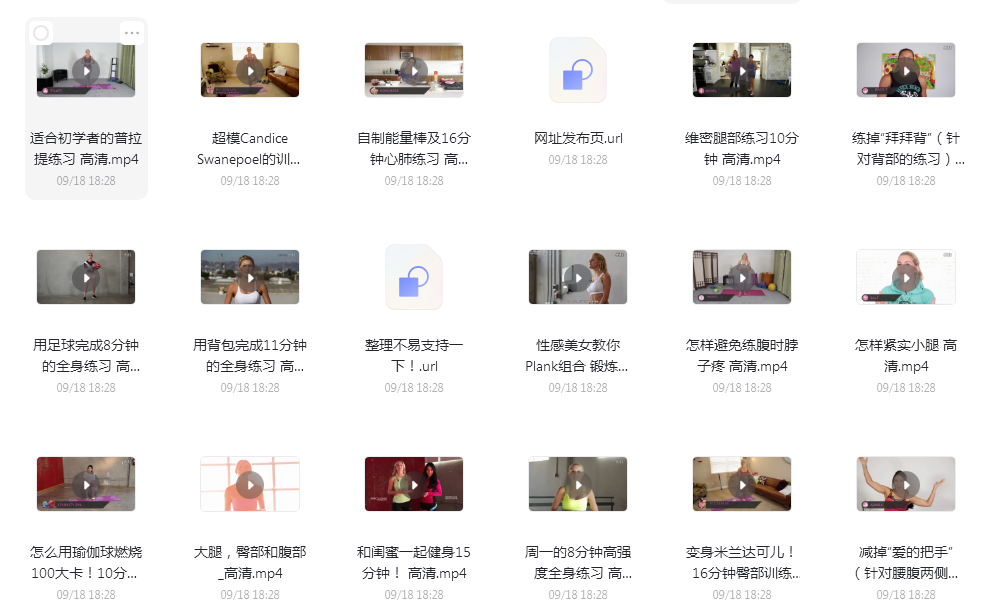Image resolution: width=989 pixels, height=605 pixels.
Task: Play 怎样紧实小腿 高清.mp4
Action: 906,277
